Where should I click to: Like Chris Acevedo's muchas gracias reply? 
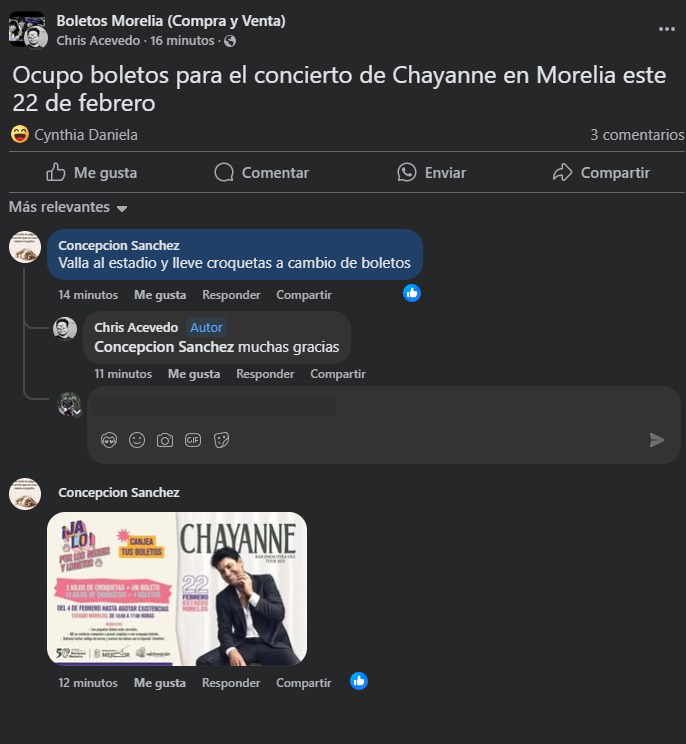coord(194,374)
